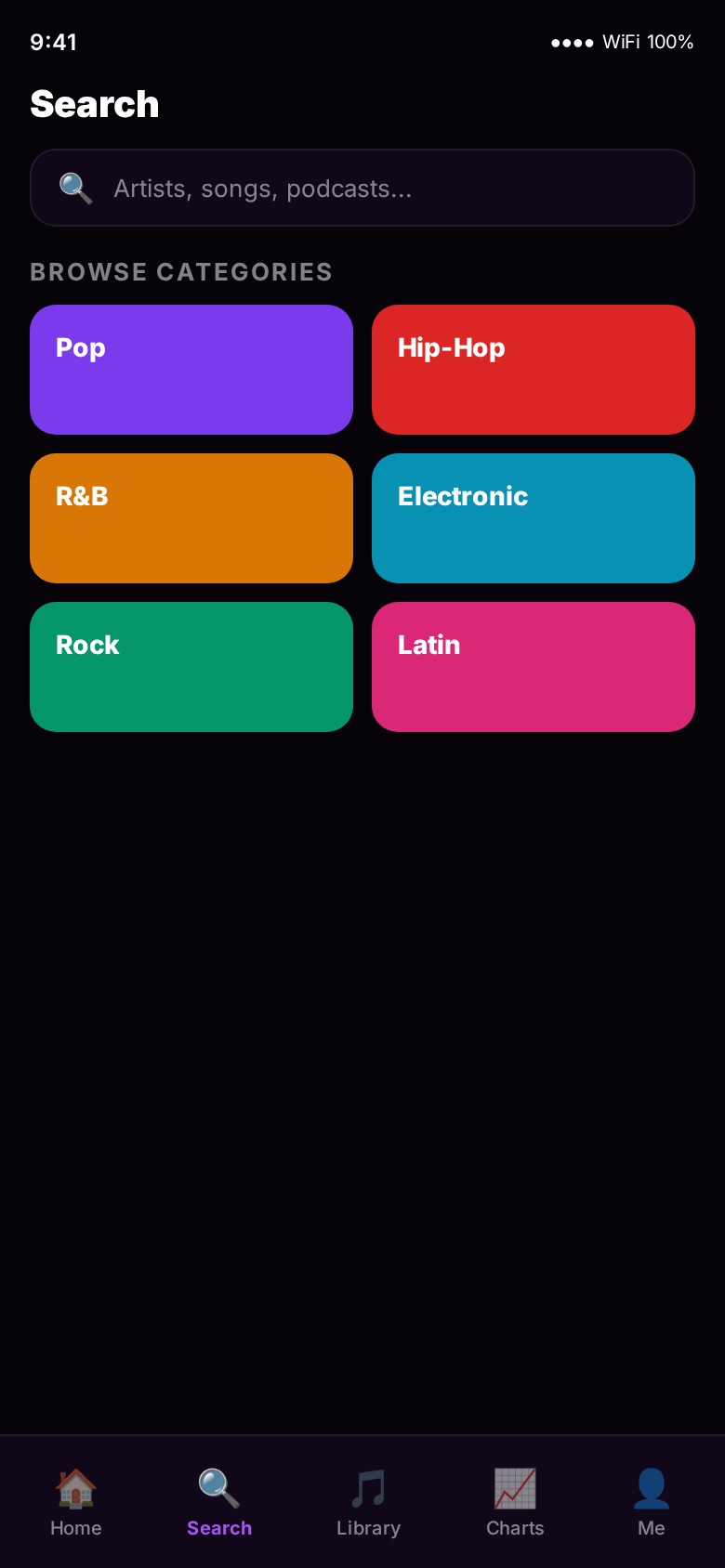The image size is (725, 1568).
Task: Open the Charts tab
Action: coord(515,1502)
